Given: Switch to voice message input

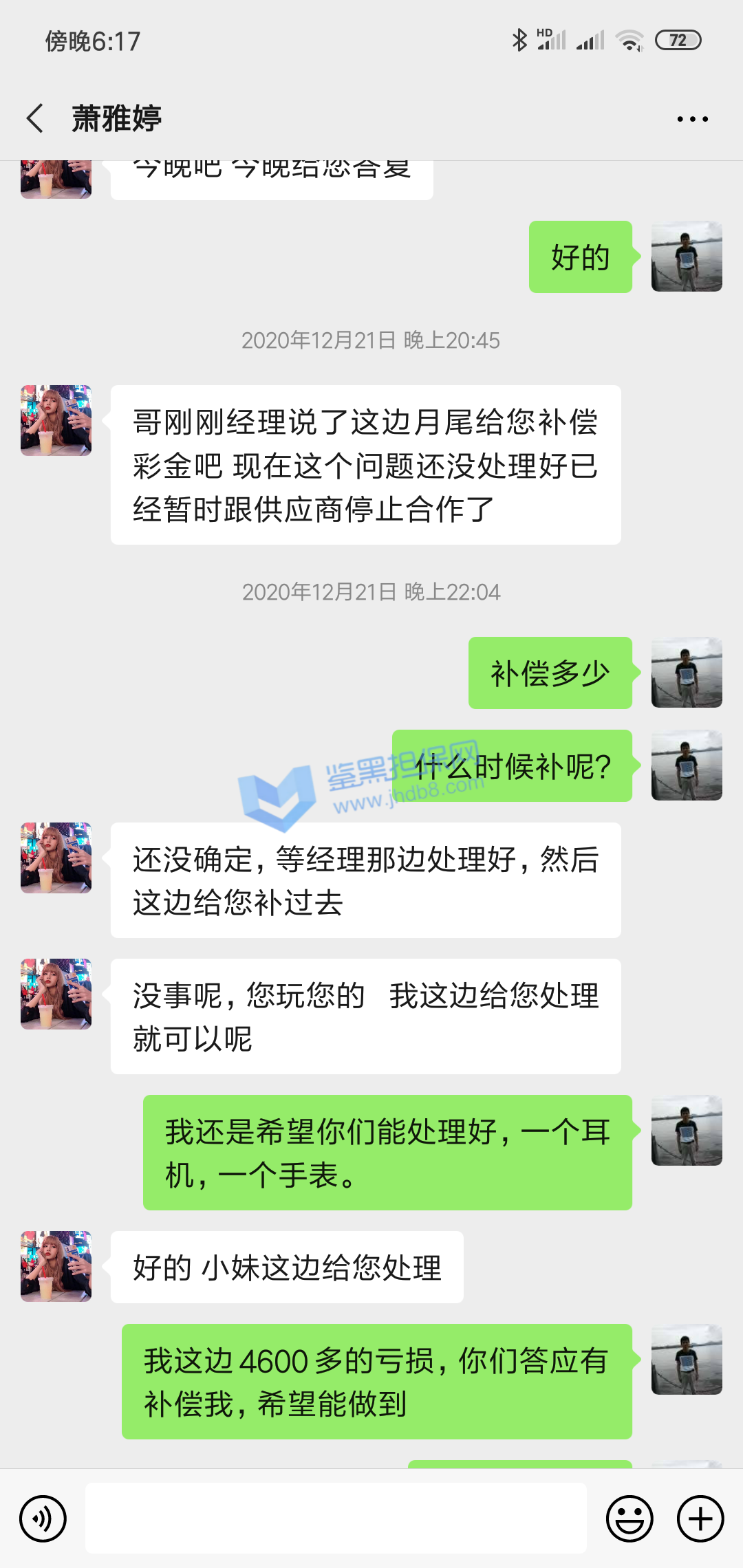Looking at the screenshot, I should coord(43,1518).
